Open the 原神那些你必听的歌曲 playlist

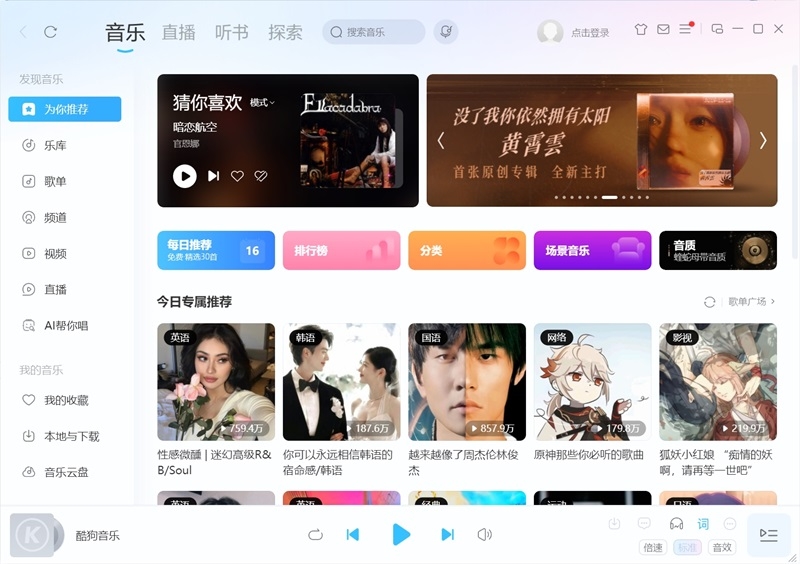point(592,383)
